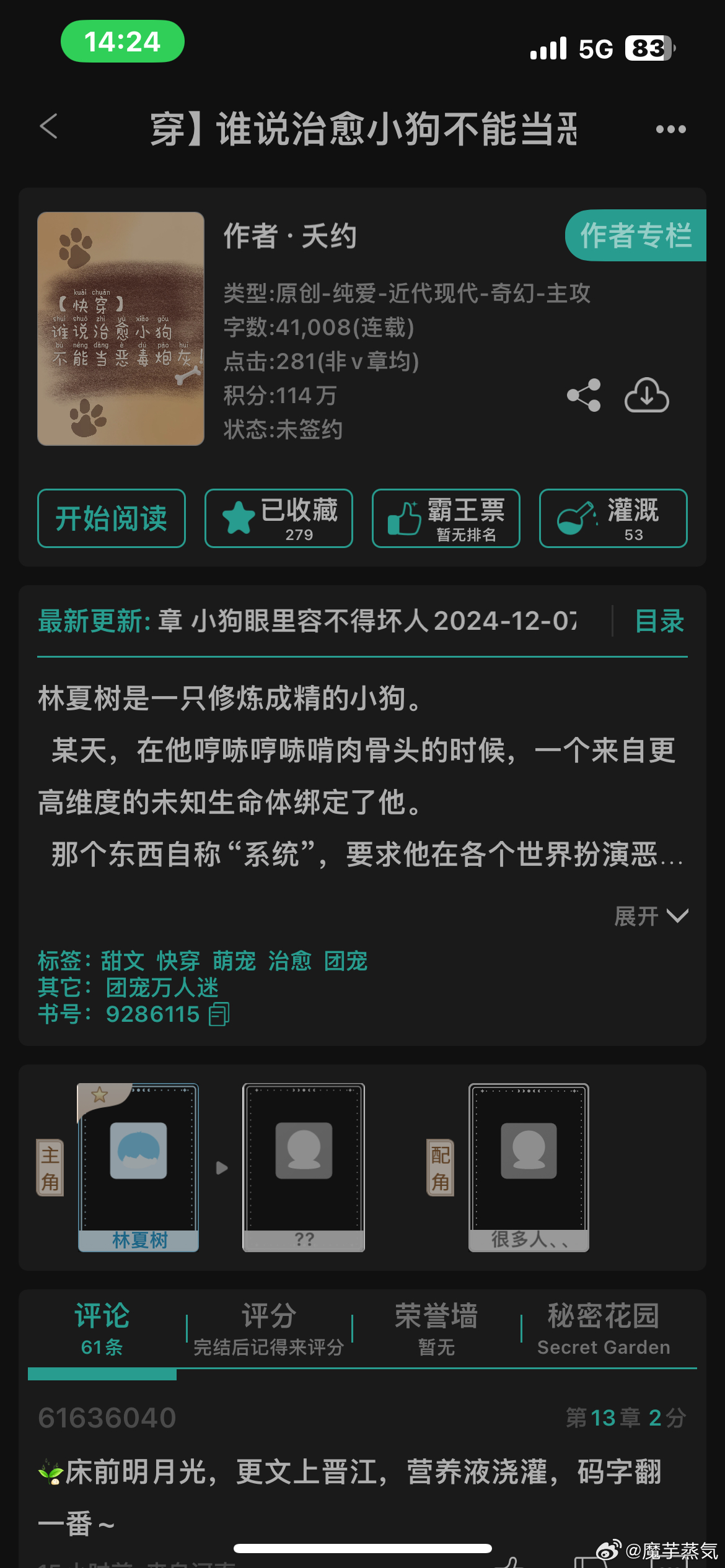Tap 开始阅读 to start reading
The width and height of the screenshot is (725, 1568).
pyautogui.click(x=112, y=518)
